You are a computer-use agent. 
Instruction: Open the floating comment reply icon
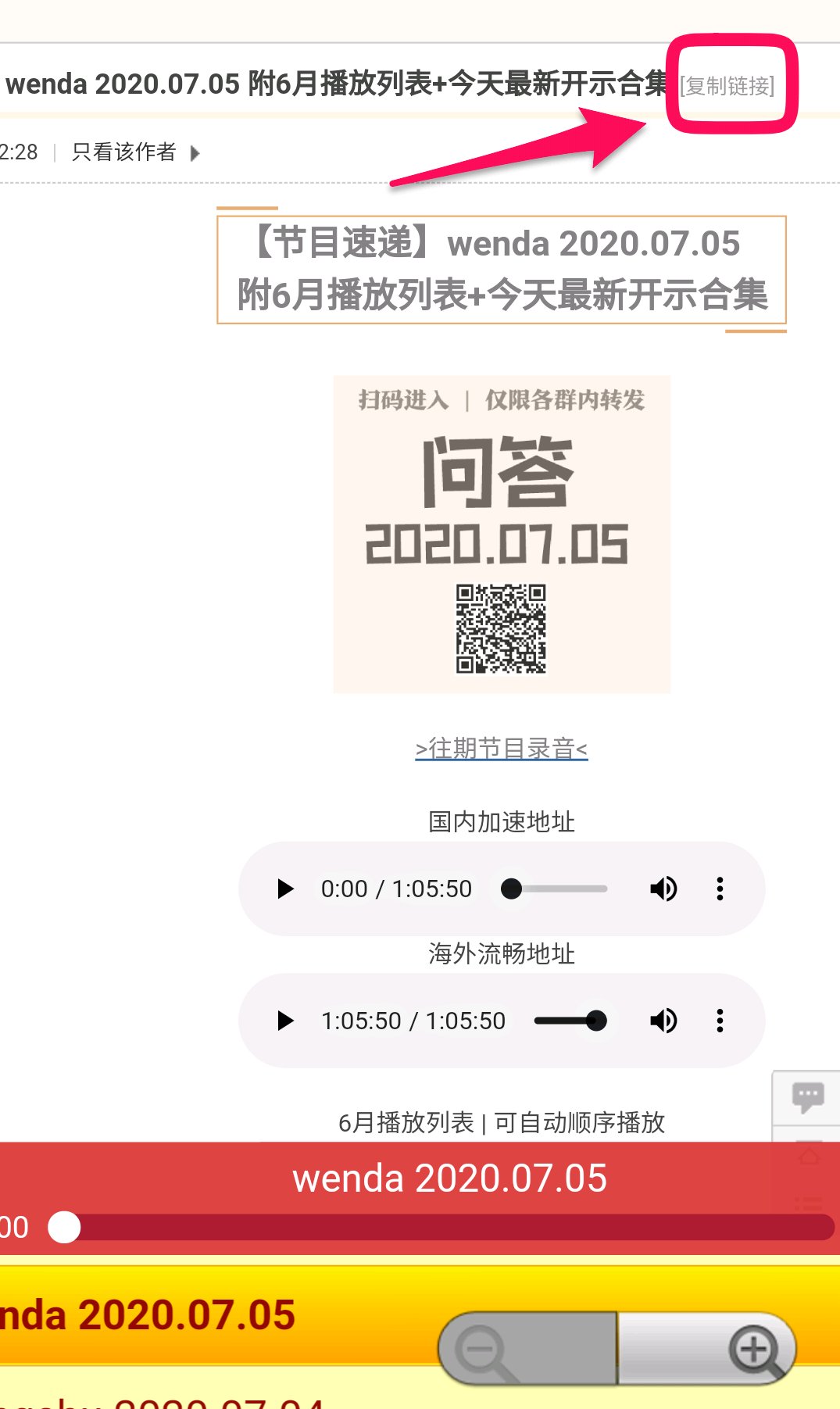point(807,1097)
